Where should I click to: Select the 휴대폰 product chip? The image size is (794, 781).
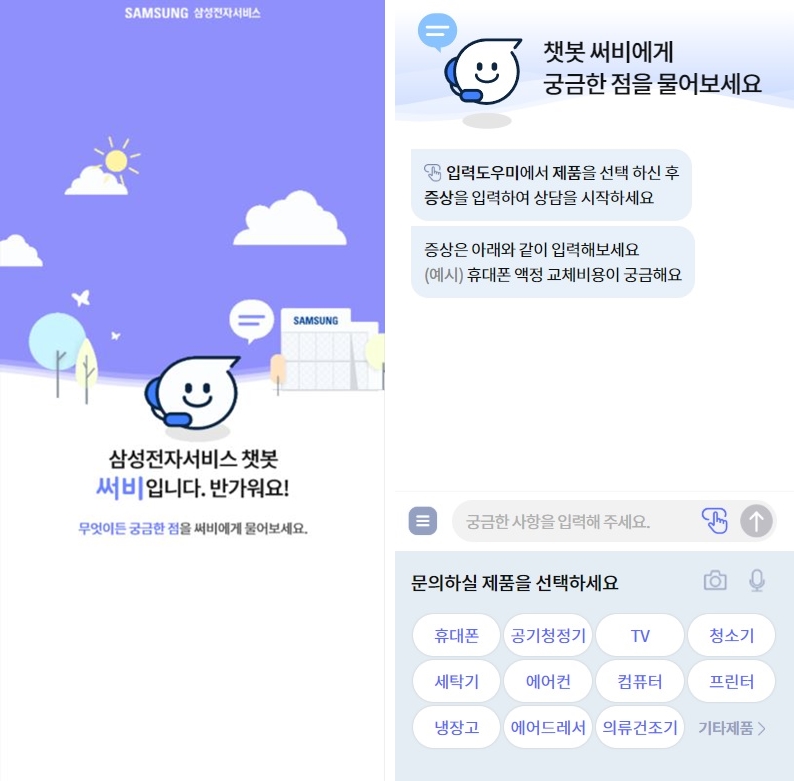point(456,635)
